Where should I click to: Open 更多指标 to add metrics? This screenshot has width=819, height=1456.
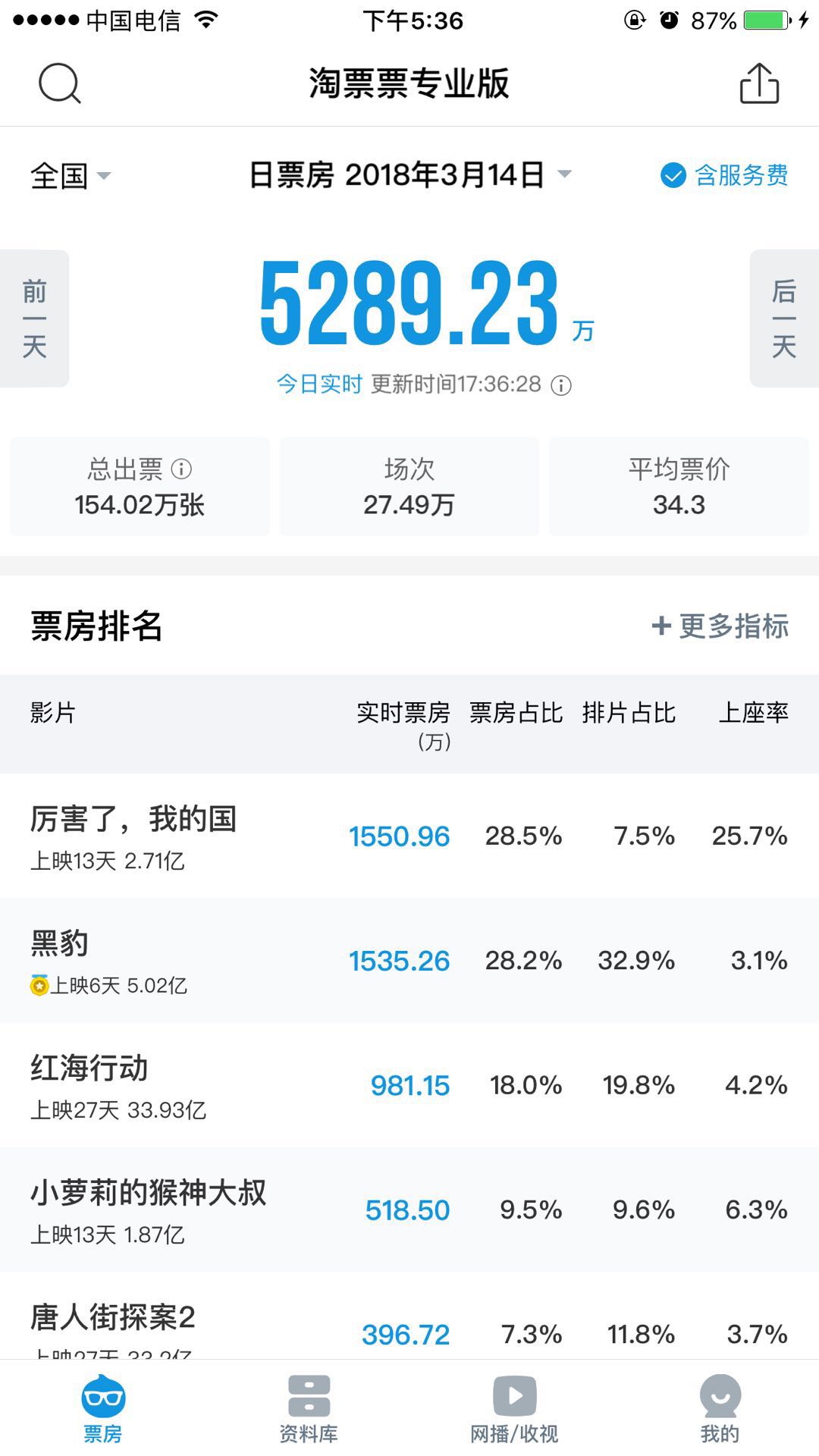pyautogui.click(x=720, y=626)
